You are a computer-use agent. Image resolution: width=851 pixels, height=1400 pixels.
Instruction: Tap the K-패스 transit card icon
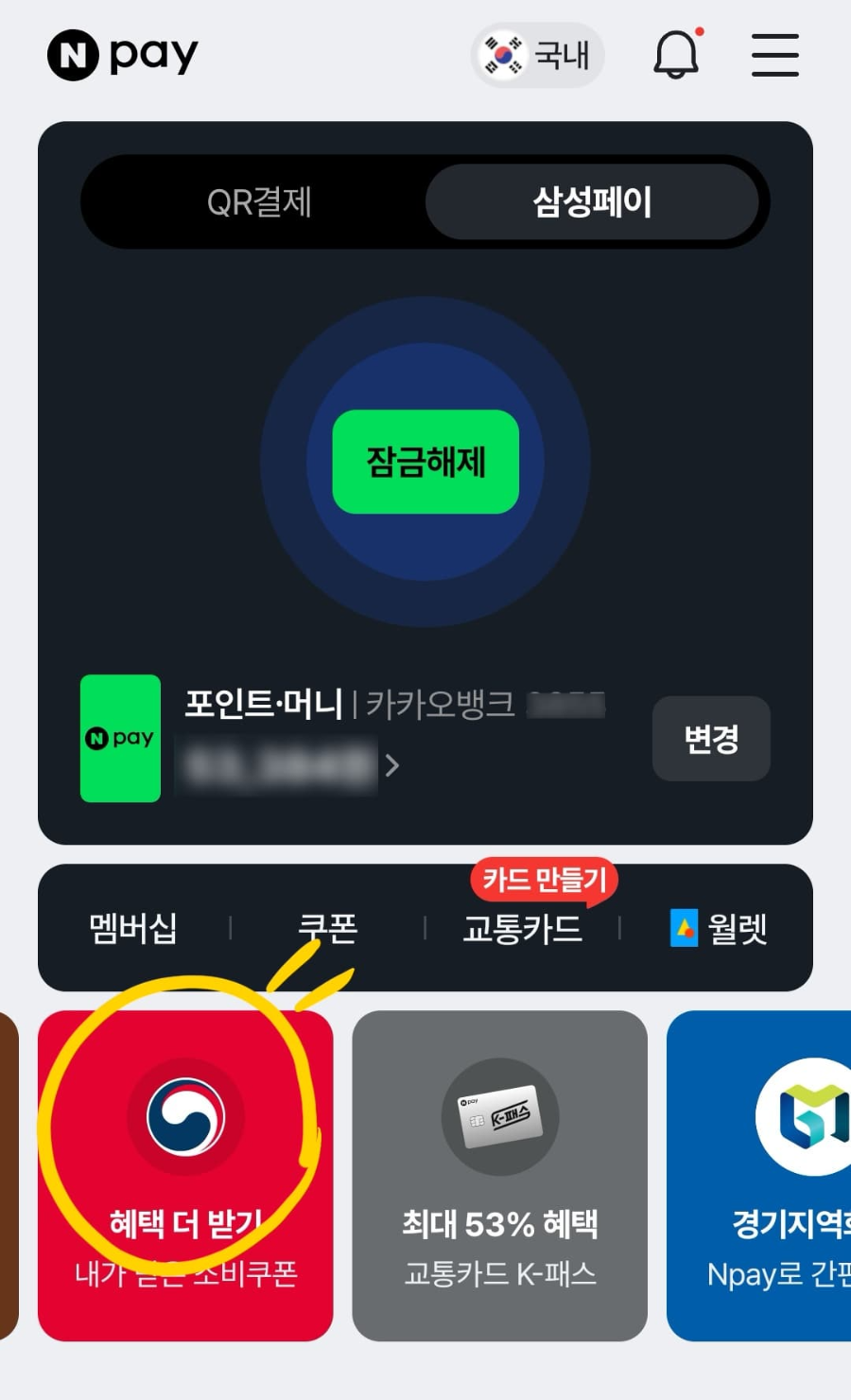(500, 1116)
